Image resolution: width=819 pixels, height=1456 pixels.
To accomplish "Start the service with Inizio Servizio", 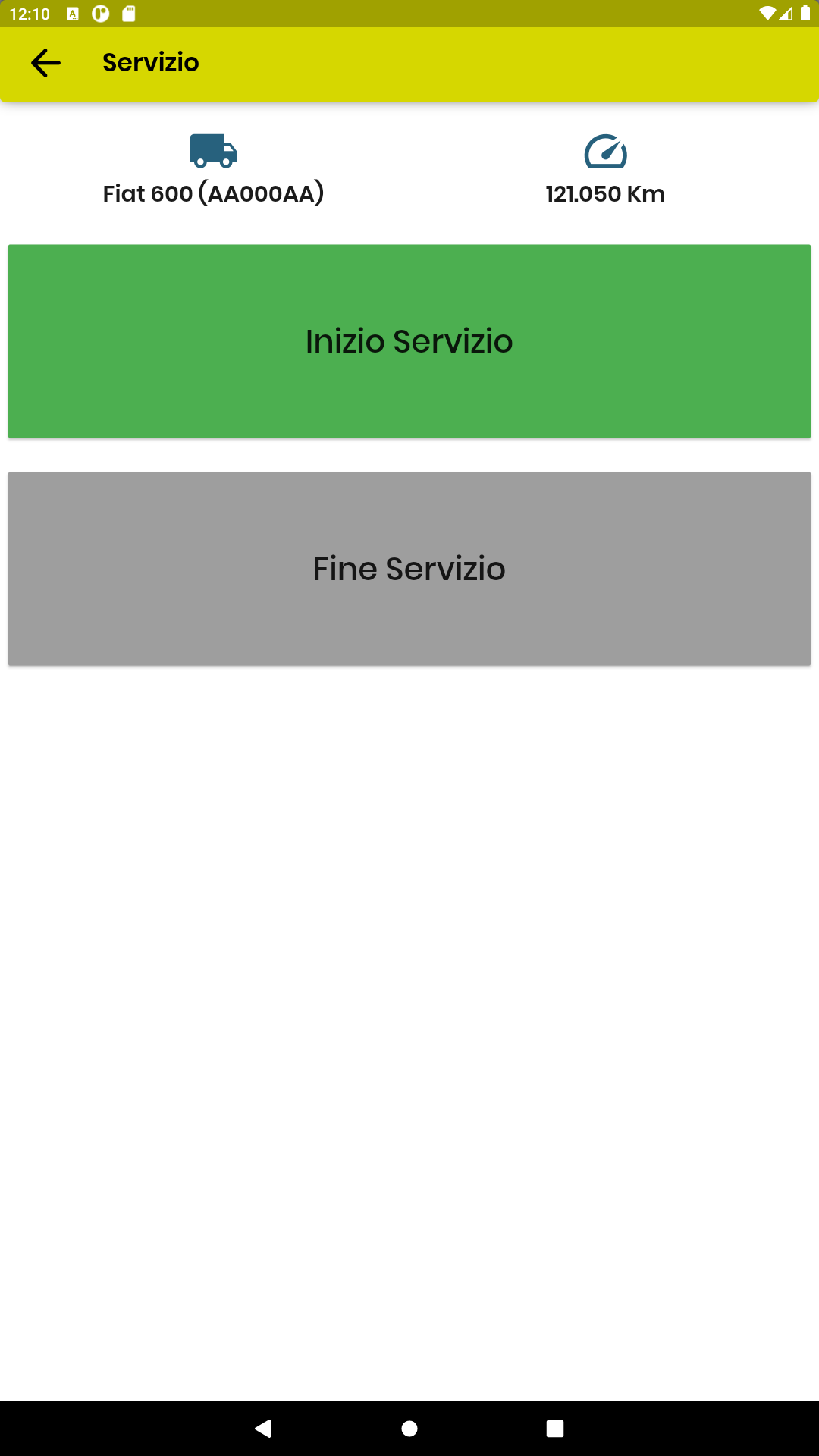I will coord(409,341).
